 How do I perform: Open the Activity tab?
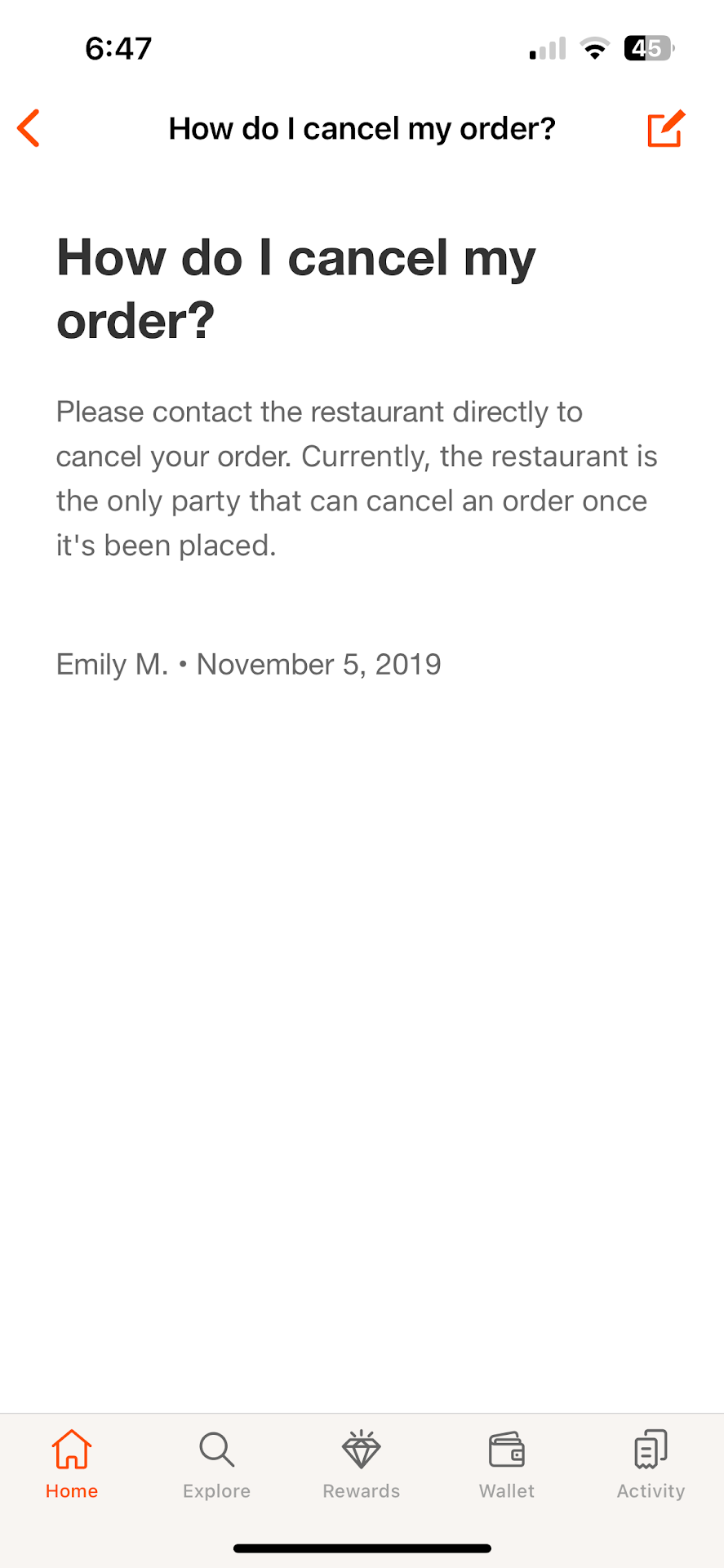pos(651,1464)
